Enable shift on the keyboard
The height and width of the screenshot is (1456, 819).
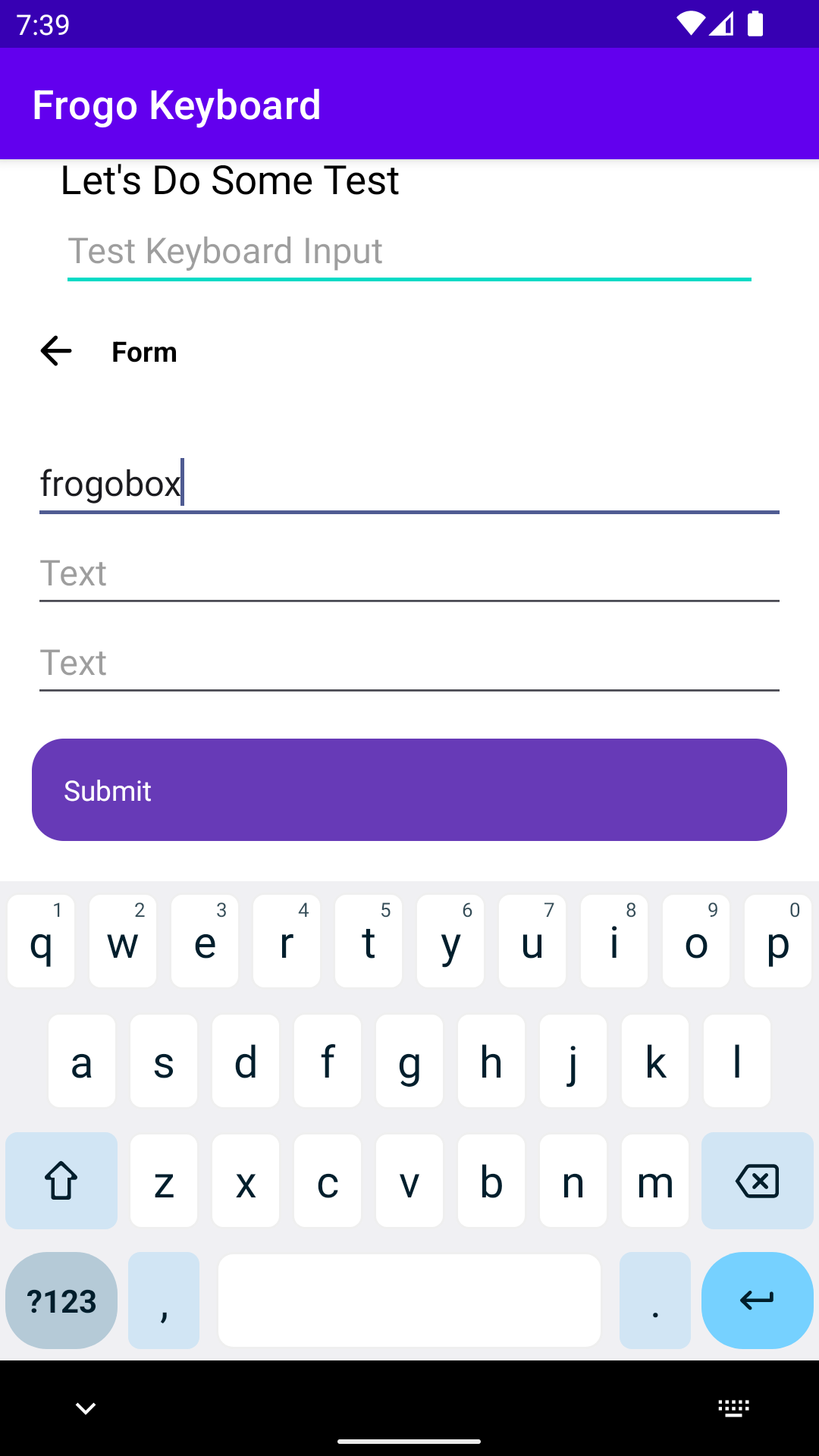pyautogui.click(x=61, y=1181)
